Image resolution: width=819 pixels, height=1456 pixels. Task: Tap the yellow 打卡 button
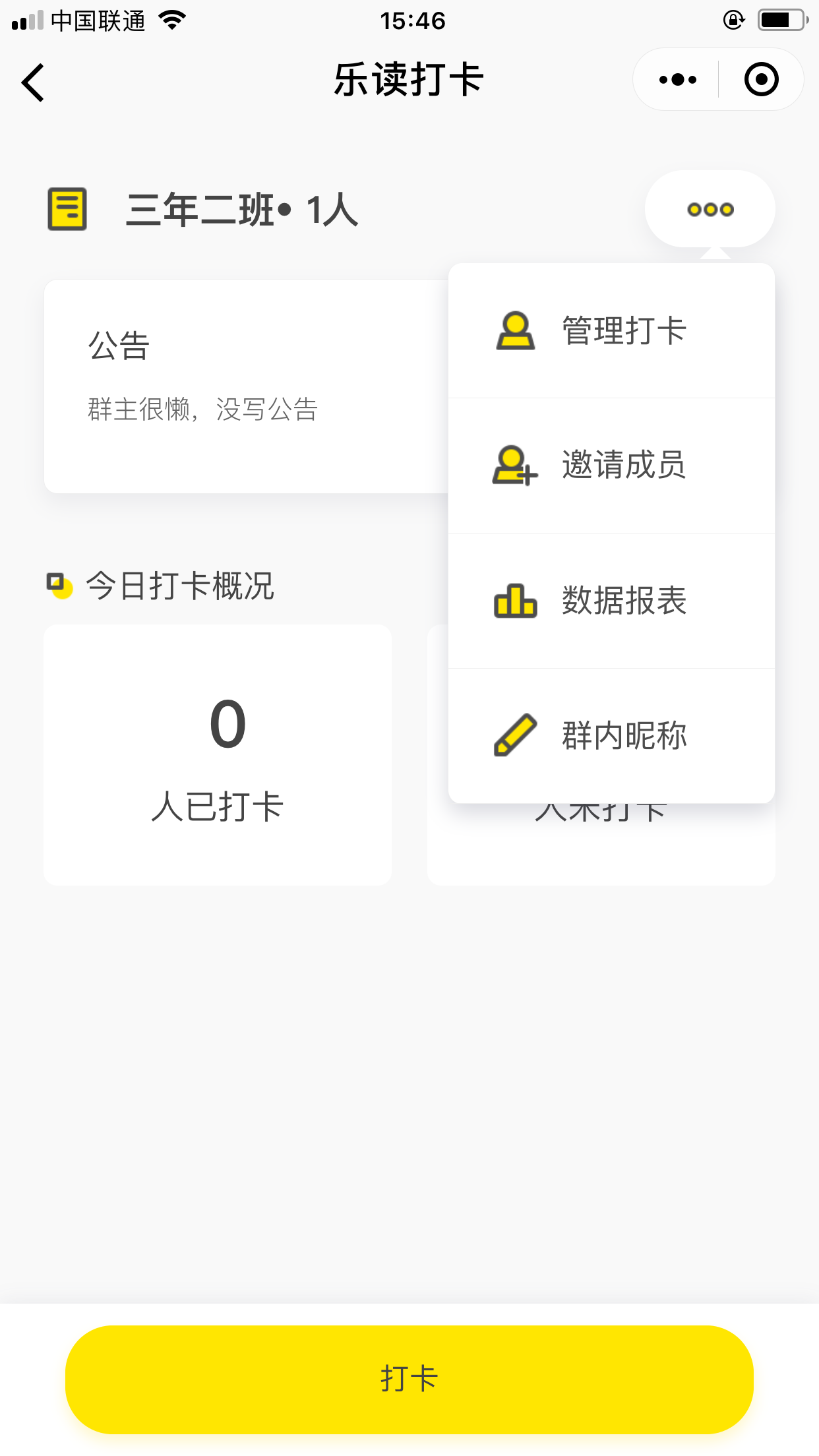coord(409,1380)
